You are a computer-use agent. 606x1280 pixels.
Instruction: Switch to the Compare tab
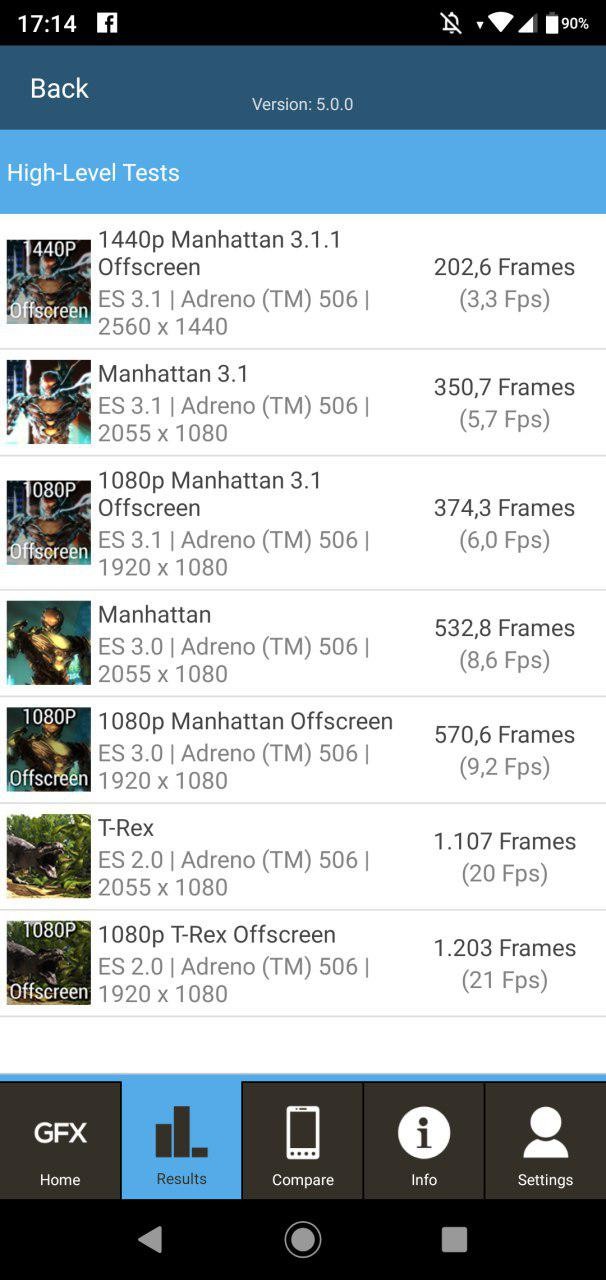click(302, 1140)
